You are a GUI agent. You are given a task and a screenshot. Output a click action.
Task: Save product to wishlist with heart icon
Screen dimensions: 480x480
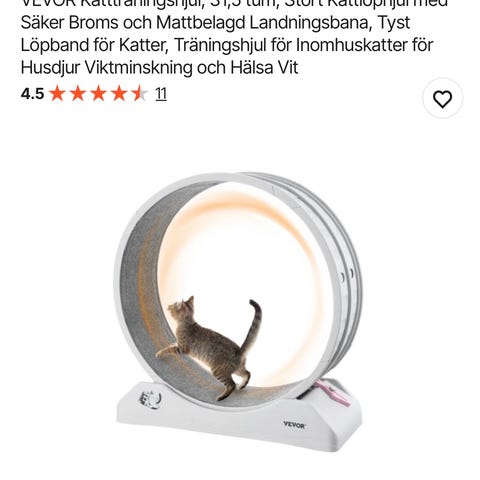[442, 99]
